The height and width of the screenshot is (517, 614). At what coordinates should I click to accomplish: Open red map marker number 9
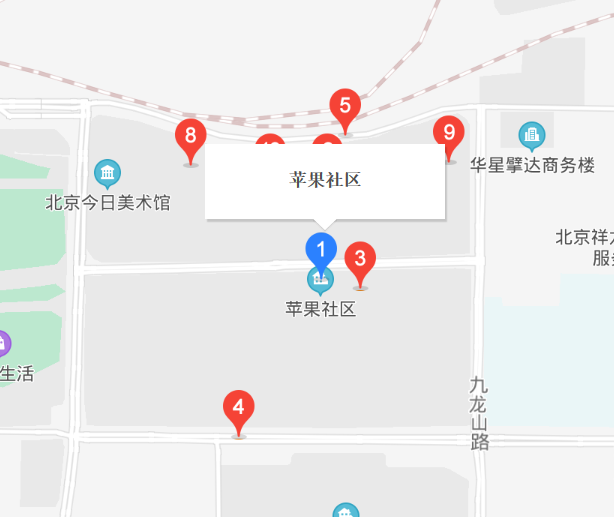(x=449, y=133)
